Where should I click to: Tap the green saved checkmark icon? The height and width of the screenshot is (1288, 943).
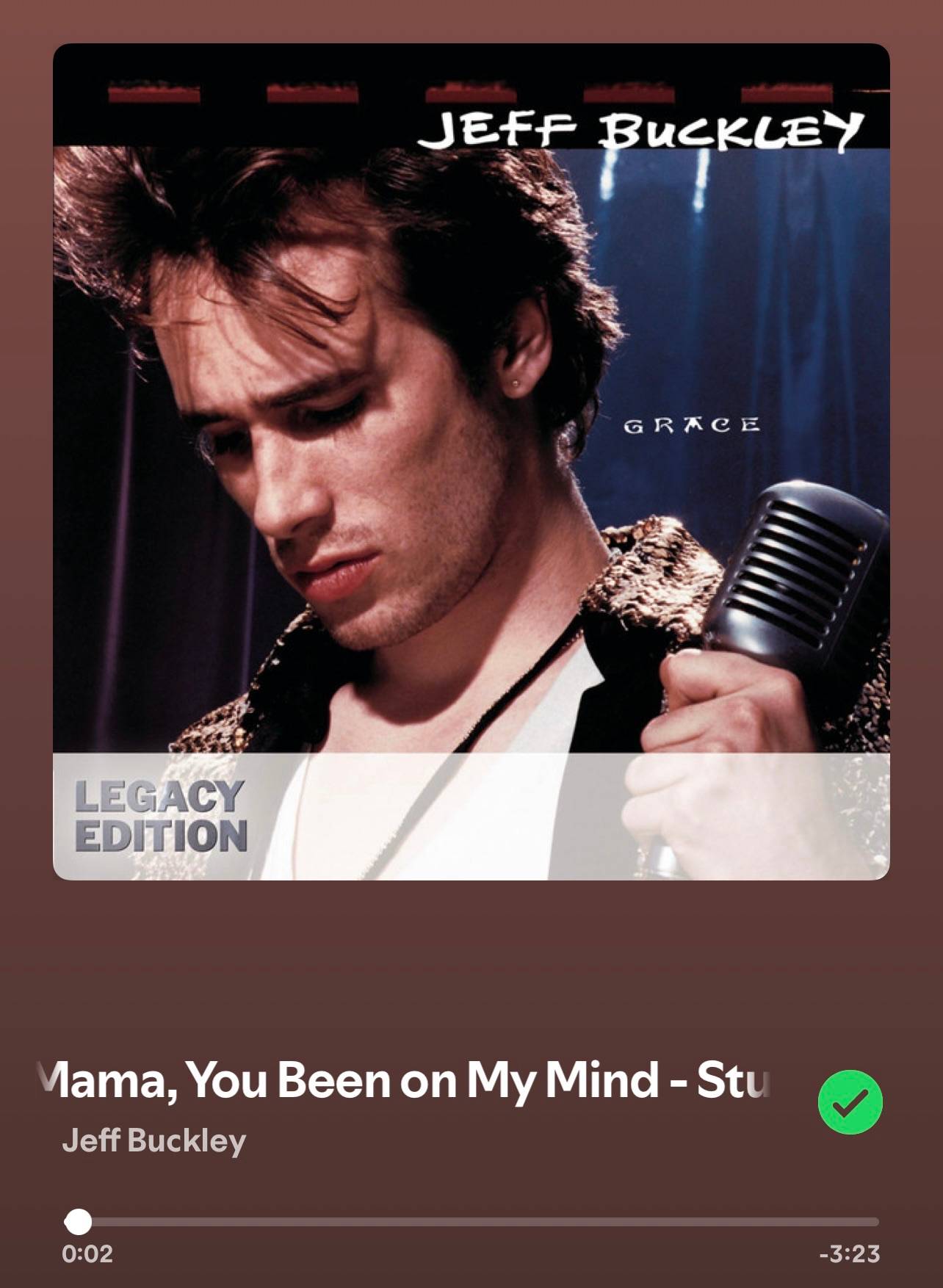click(850, 1102)
